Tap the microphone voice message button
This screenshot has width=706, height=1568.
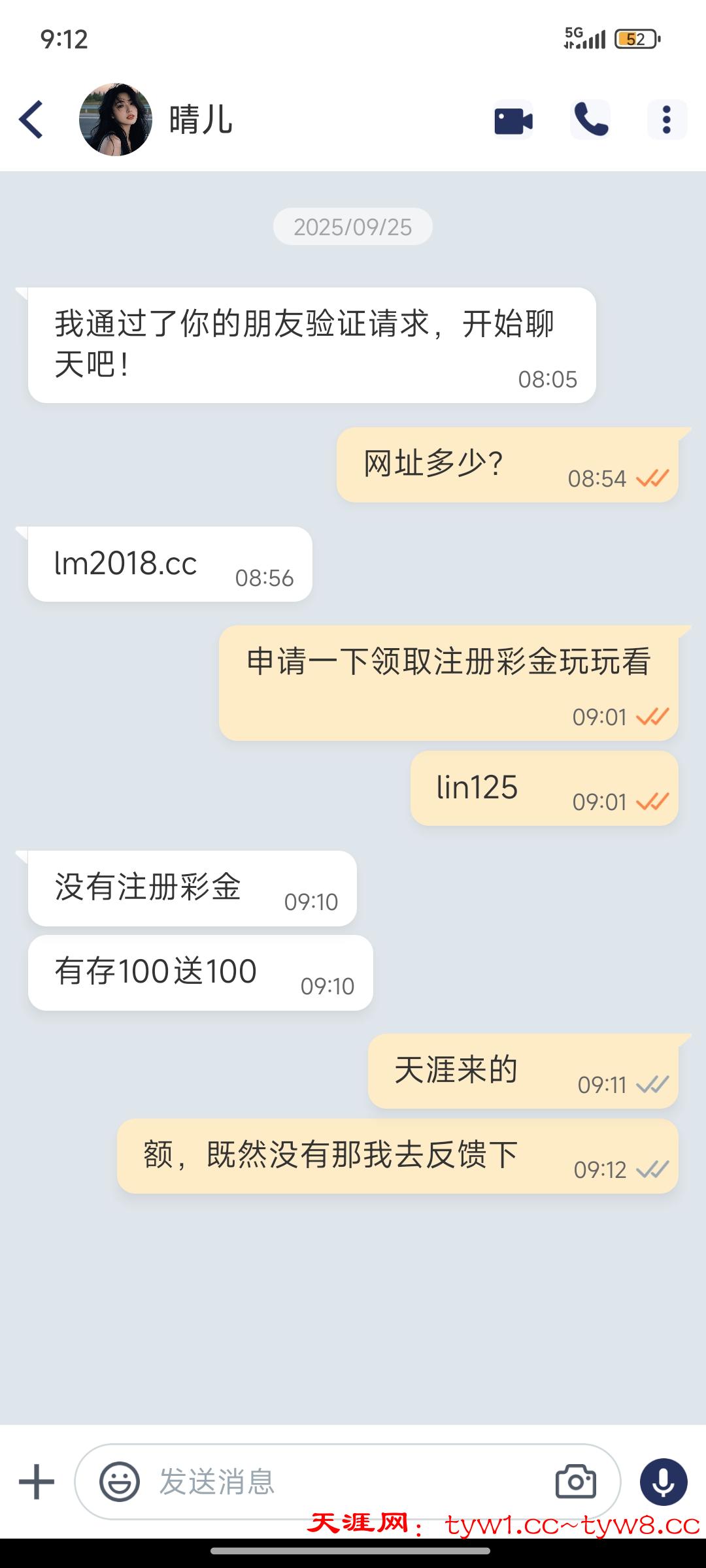coord(663,1482)
